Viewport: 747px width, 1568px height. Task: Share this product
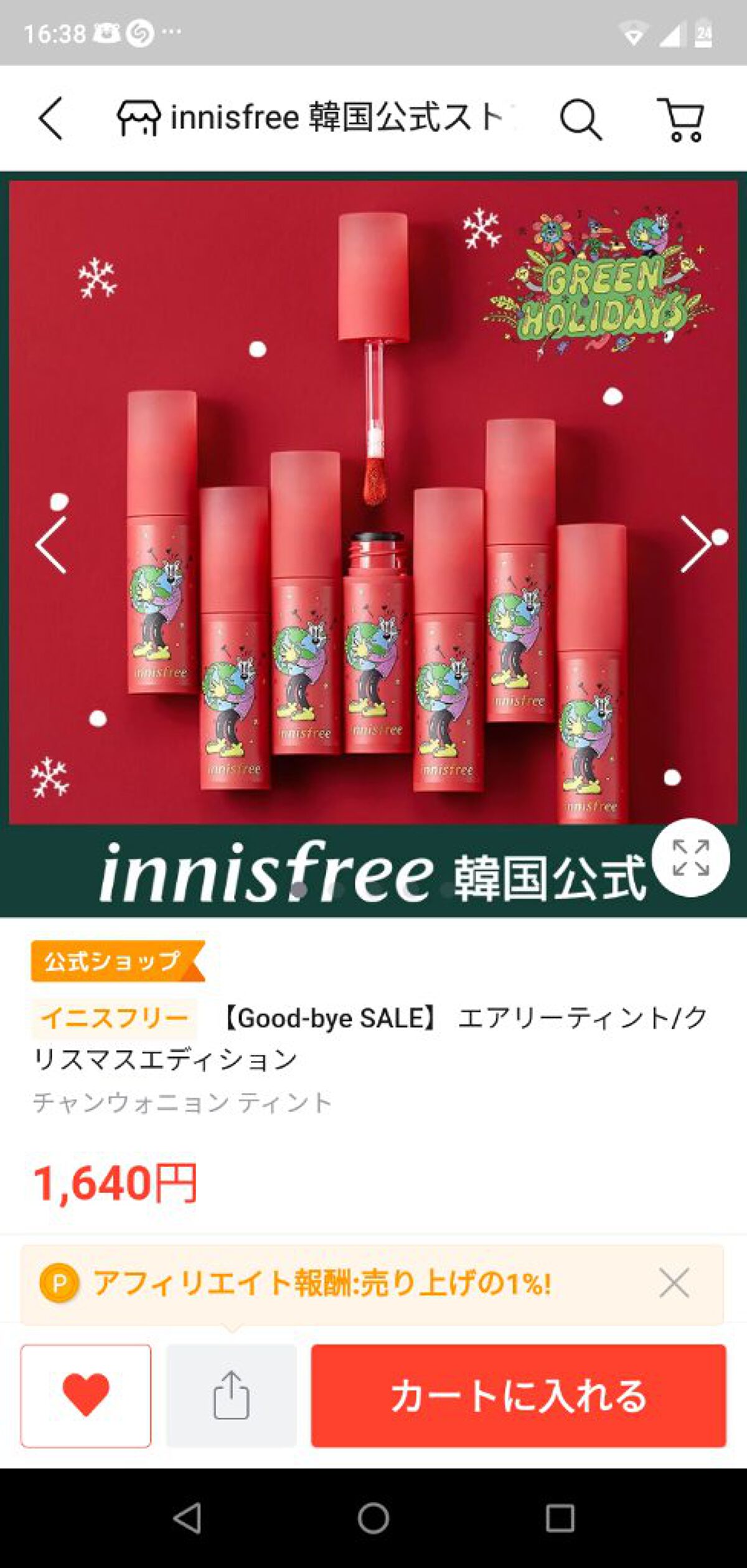(x=231, y=1395)
